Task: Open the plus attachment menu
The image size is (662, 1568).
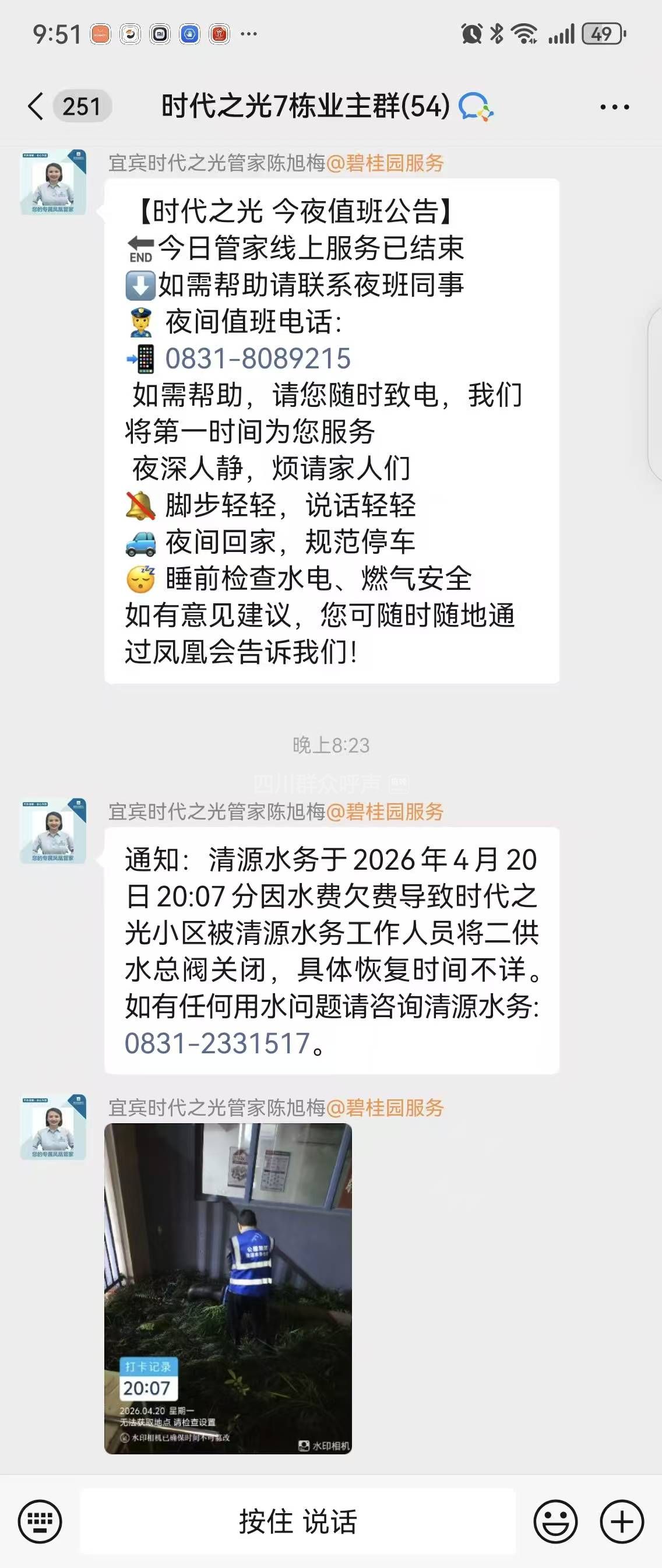Action: [621, 1521]
